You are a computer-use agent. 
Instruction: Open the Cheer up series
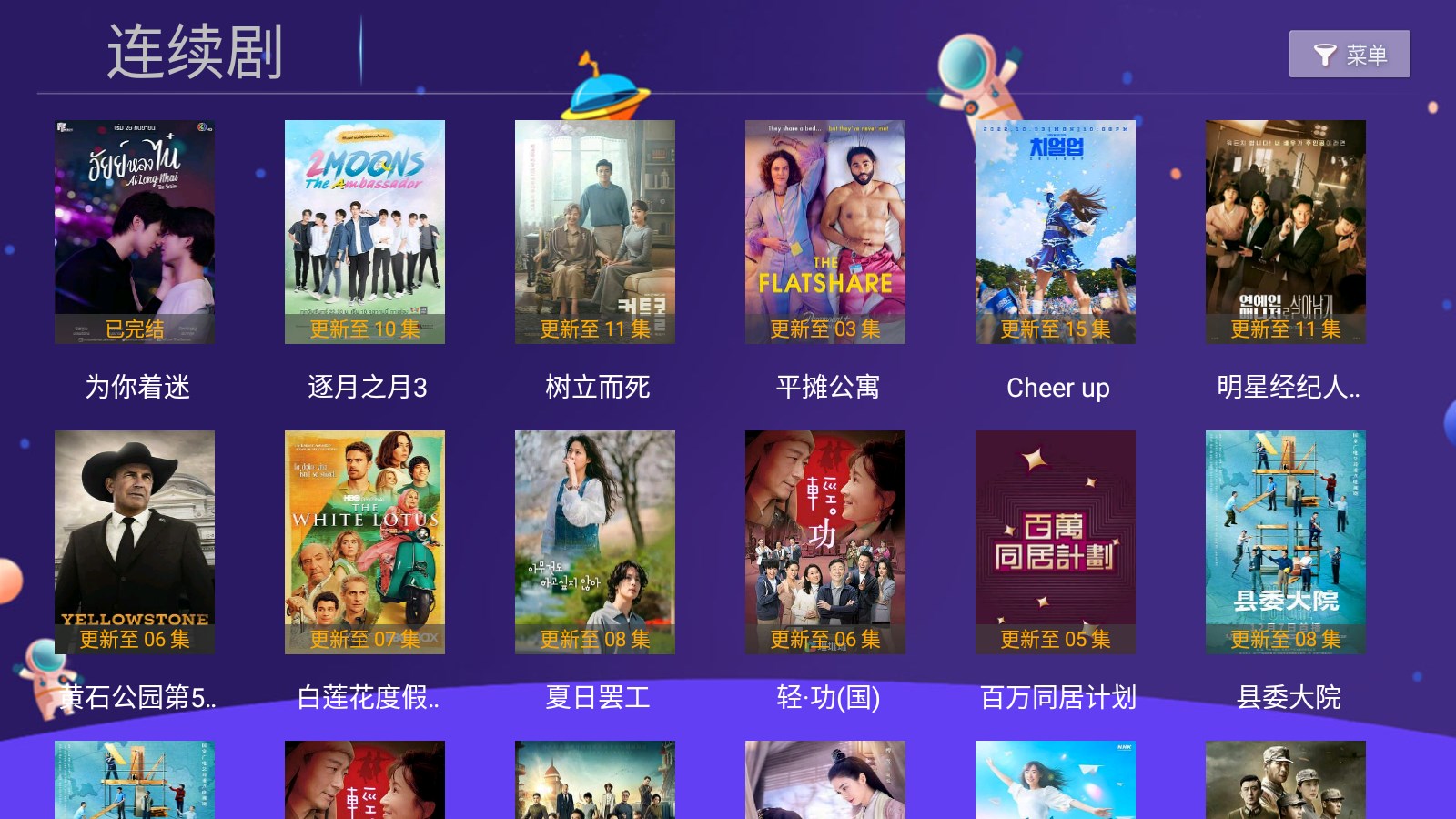1056,232
